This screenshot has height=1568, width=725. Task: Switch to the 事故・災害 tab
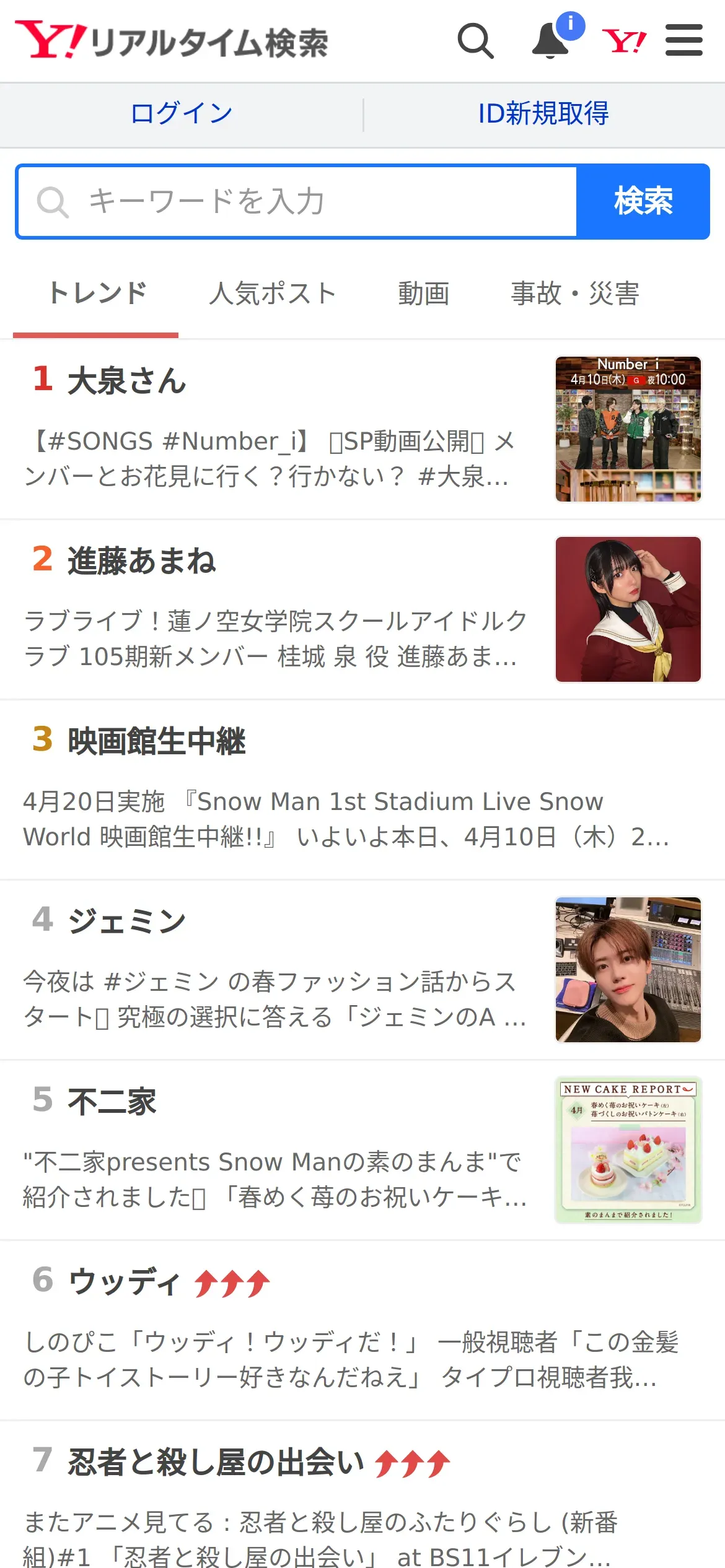click(x=574, y=294)
